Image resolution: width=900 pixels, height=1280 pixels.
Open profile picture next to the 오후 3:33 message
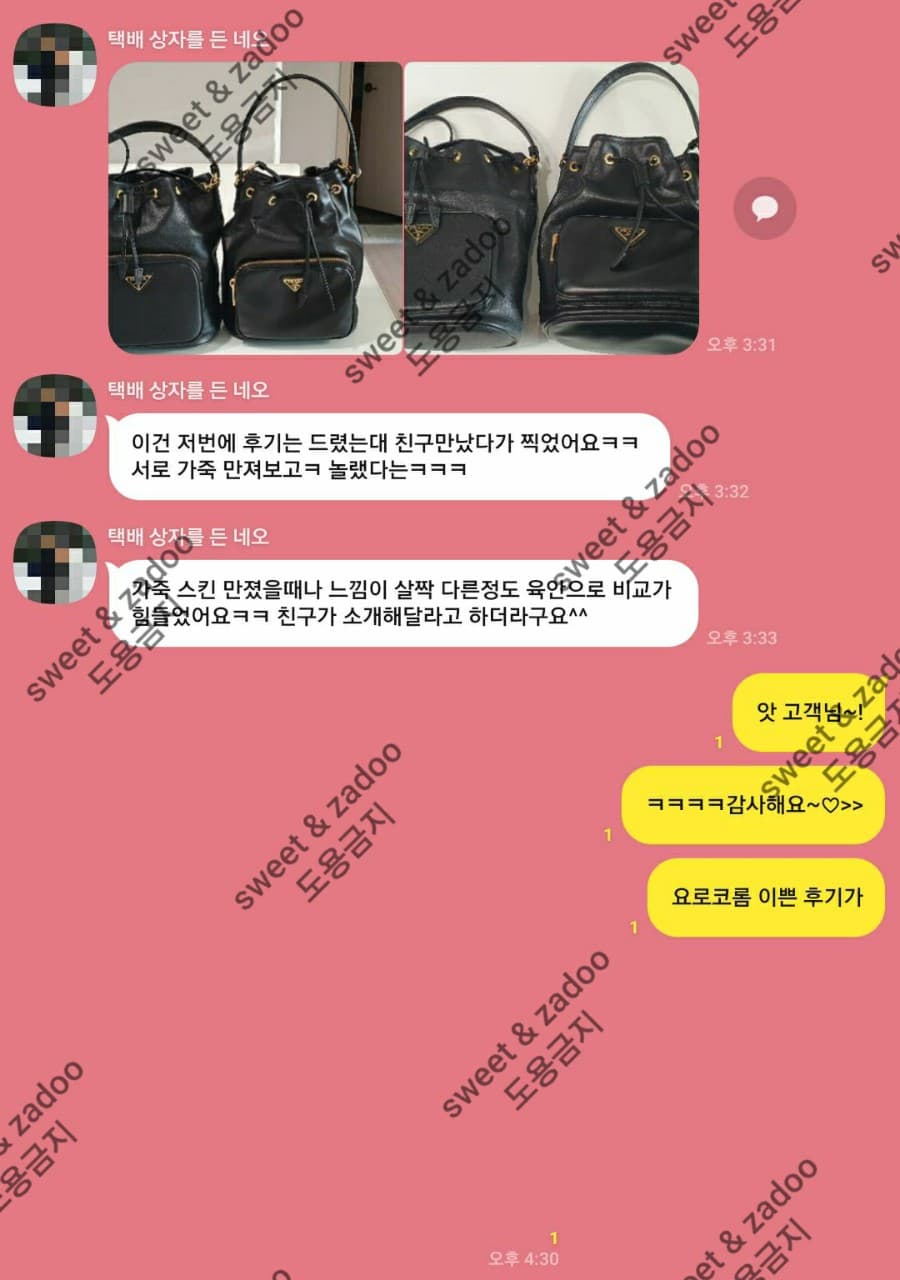click(55, 562)
